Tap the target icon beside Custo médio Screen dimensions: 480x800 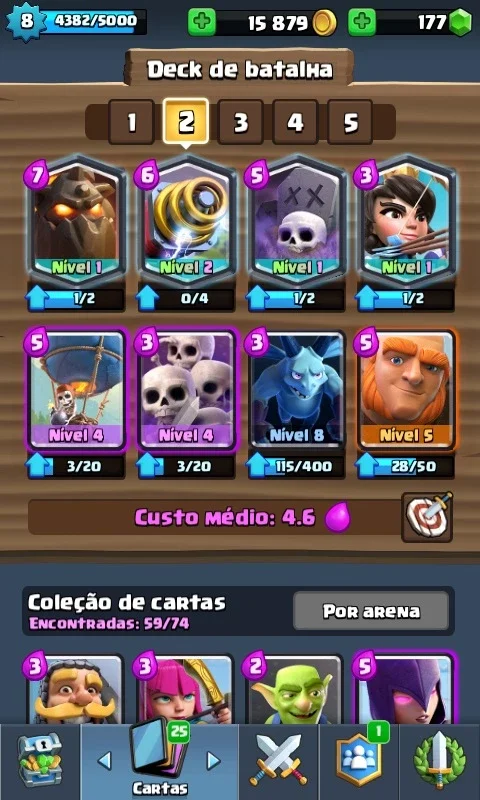427,517
